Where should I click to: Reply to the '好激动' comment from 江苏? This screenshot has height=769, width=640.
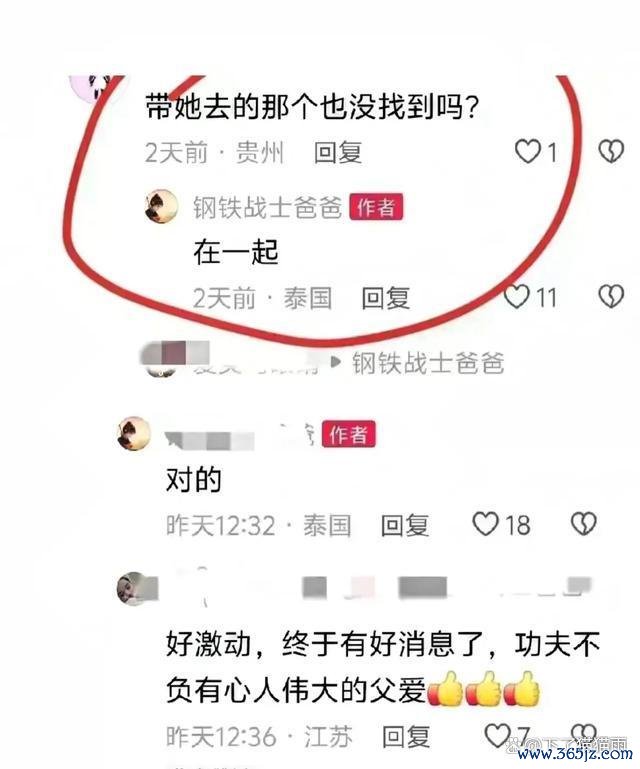click(406, 738)
